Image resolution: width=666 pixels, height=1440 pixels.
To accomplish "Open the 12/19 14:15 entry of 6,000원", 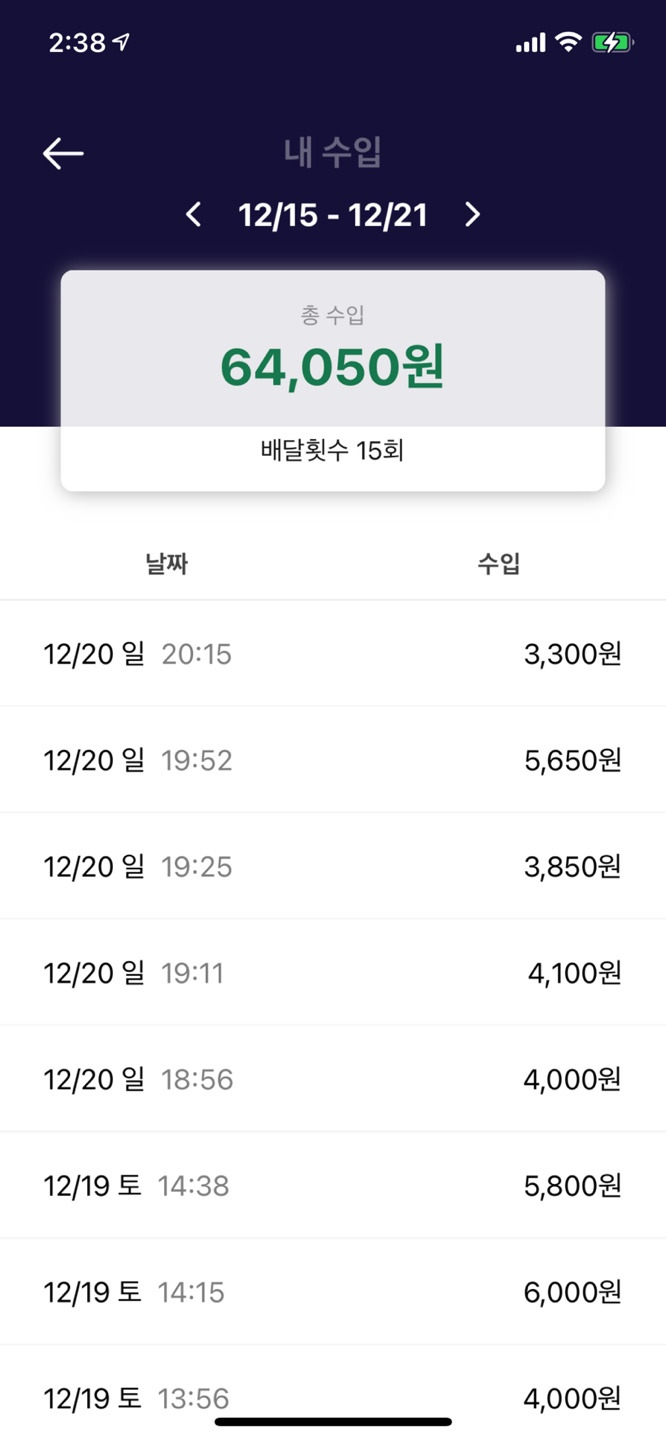I will [x=333, y=1292].
